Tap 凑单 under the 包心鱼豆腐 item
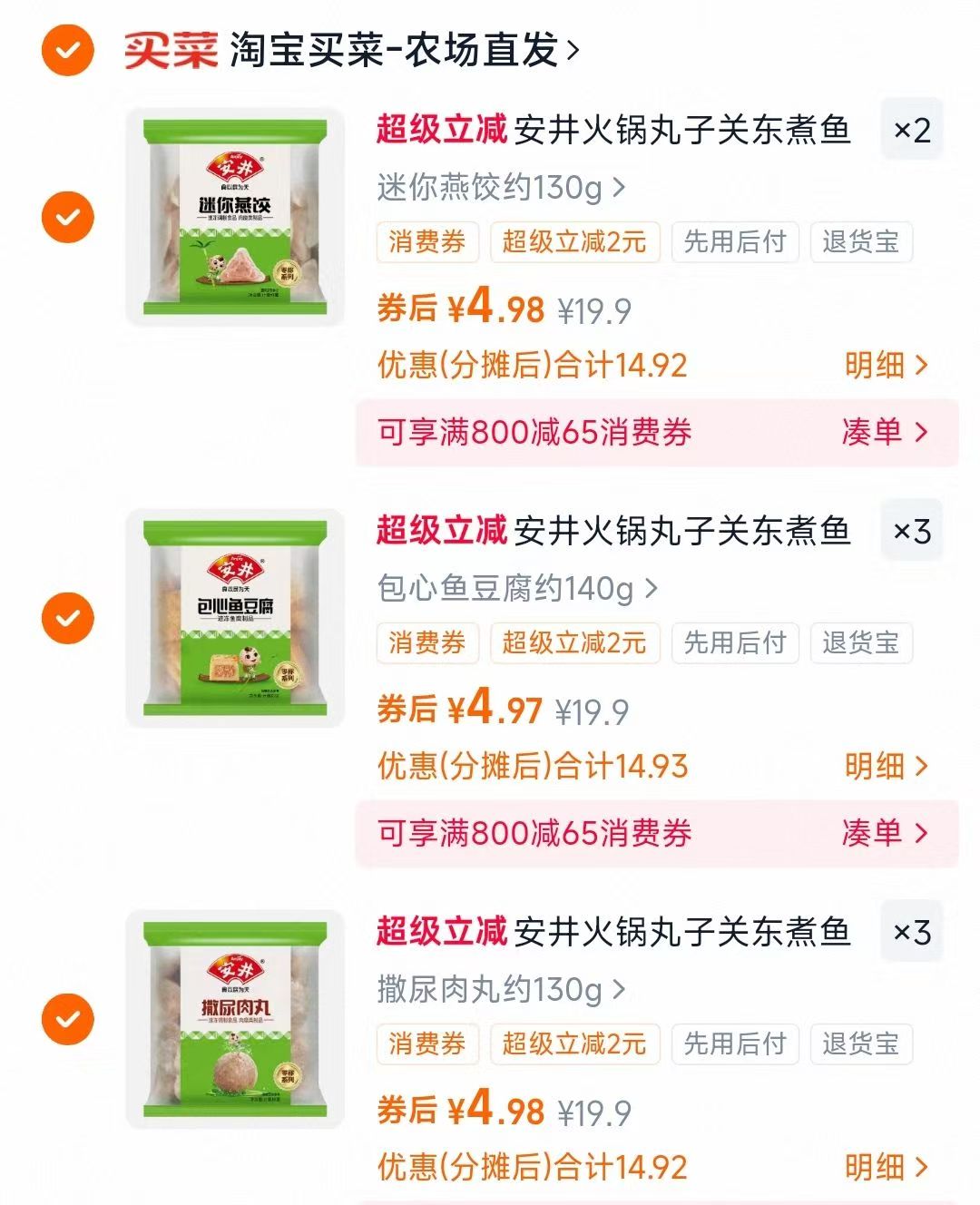980x1205 pixels. (x=884, y=833)
